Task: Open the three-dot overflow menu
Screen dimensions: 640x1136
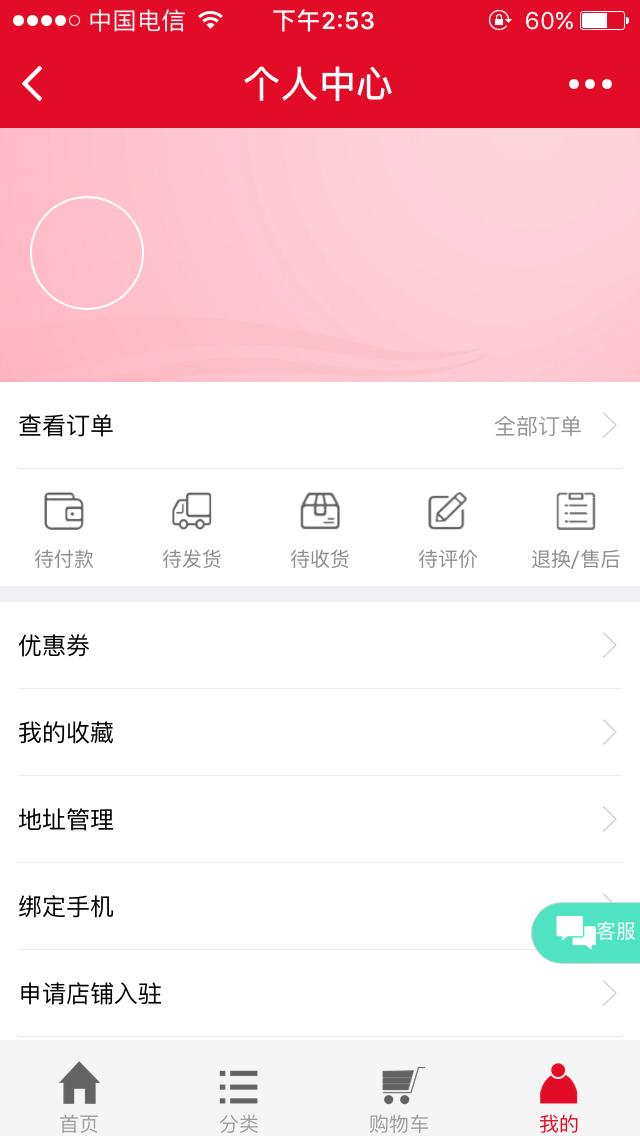Action: 590,84
